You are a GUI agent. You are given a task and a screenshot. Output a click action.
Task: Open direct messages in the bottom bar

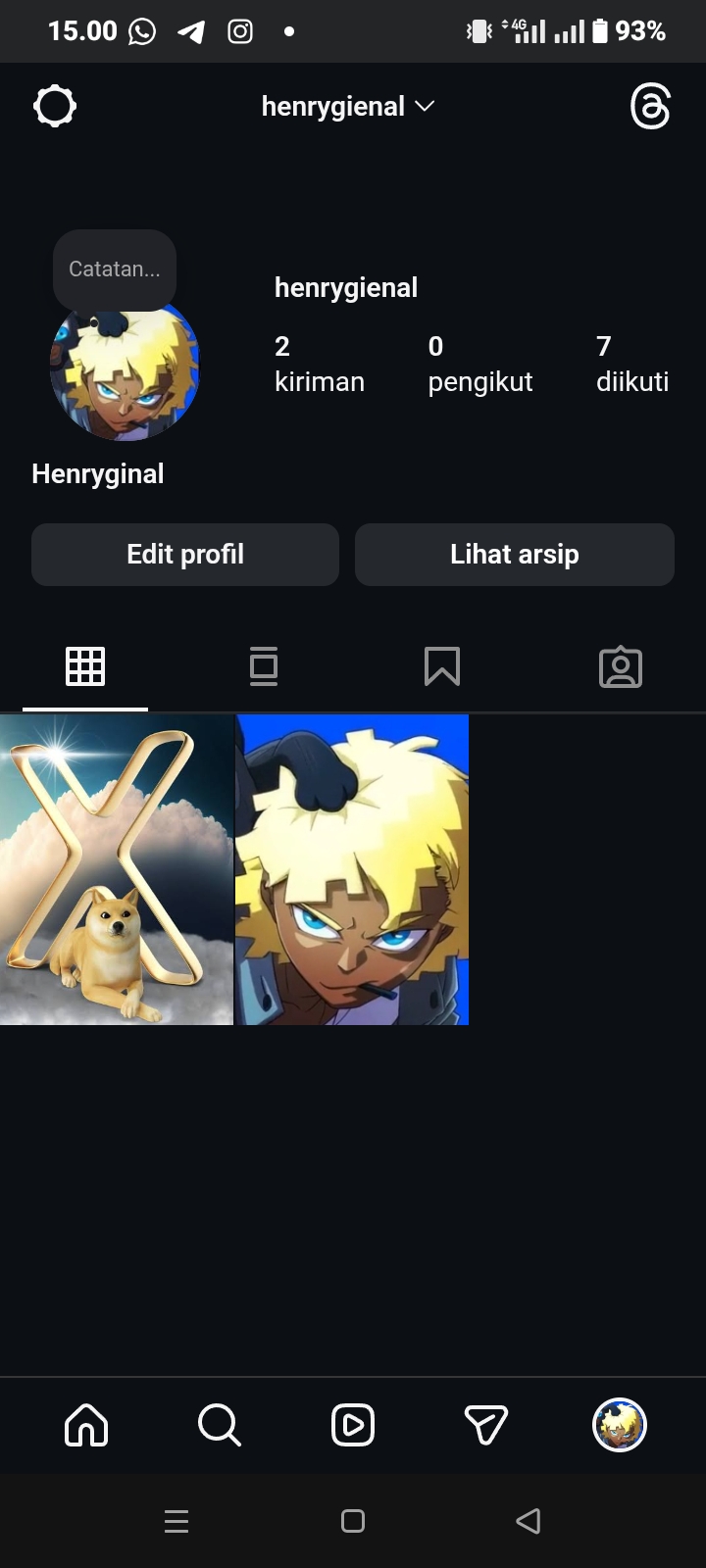[485, 1425]
